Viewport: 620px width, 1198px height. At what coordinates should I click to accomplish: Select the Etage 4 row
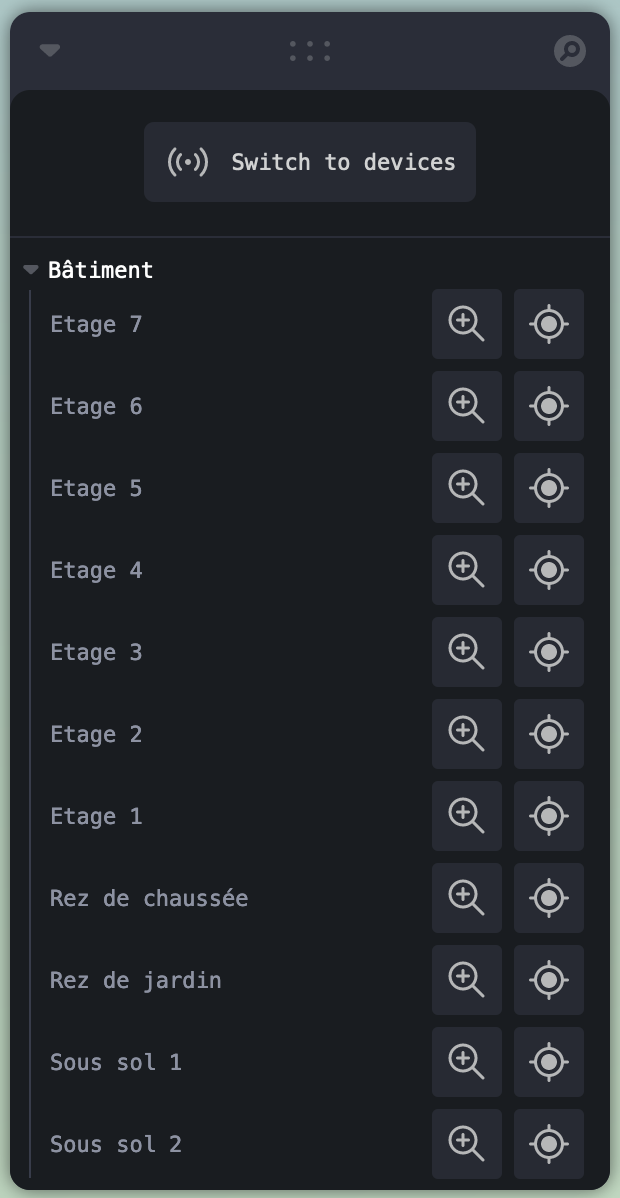[96, 570]
